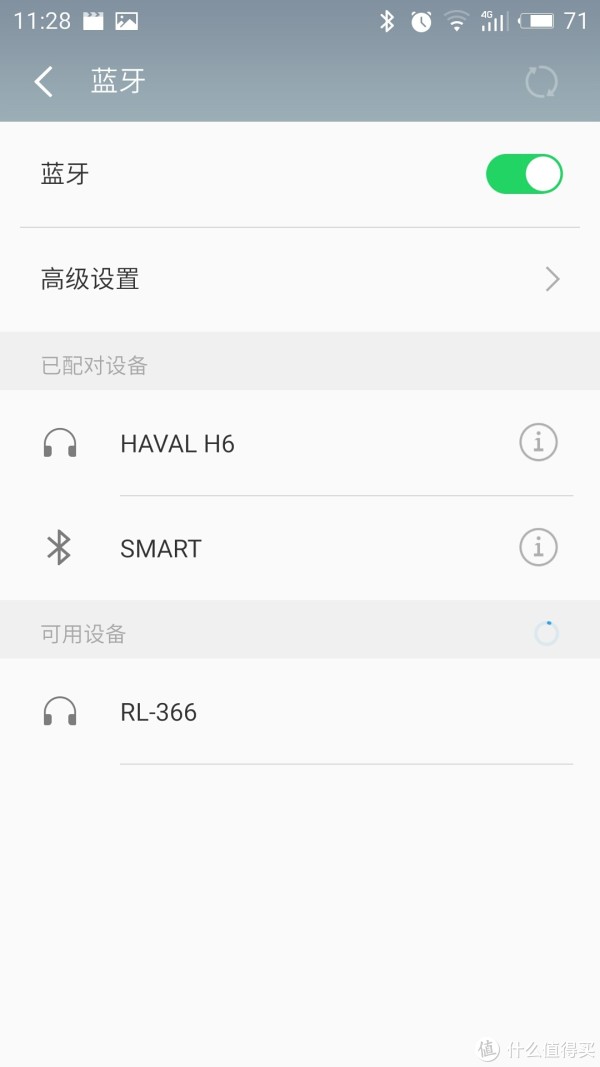The image size is (600, 1067).
Task: Tap the paired device HAVAL H6
Action: 300,443
